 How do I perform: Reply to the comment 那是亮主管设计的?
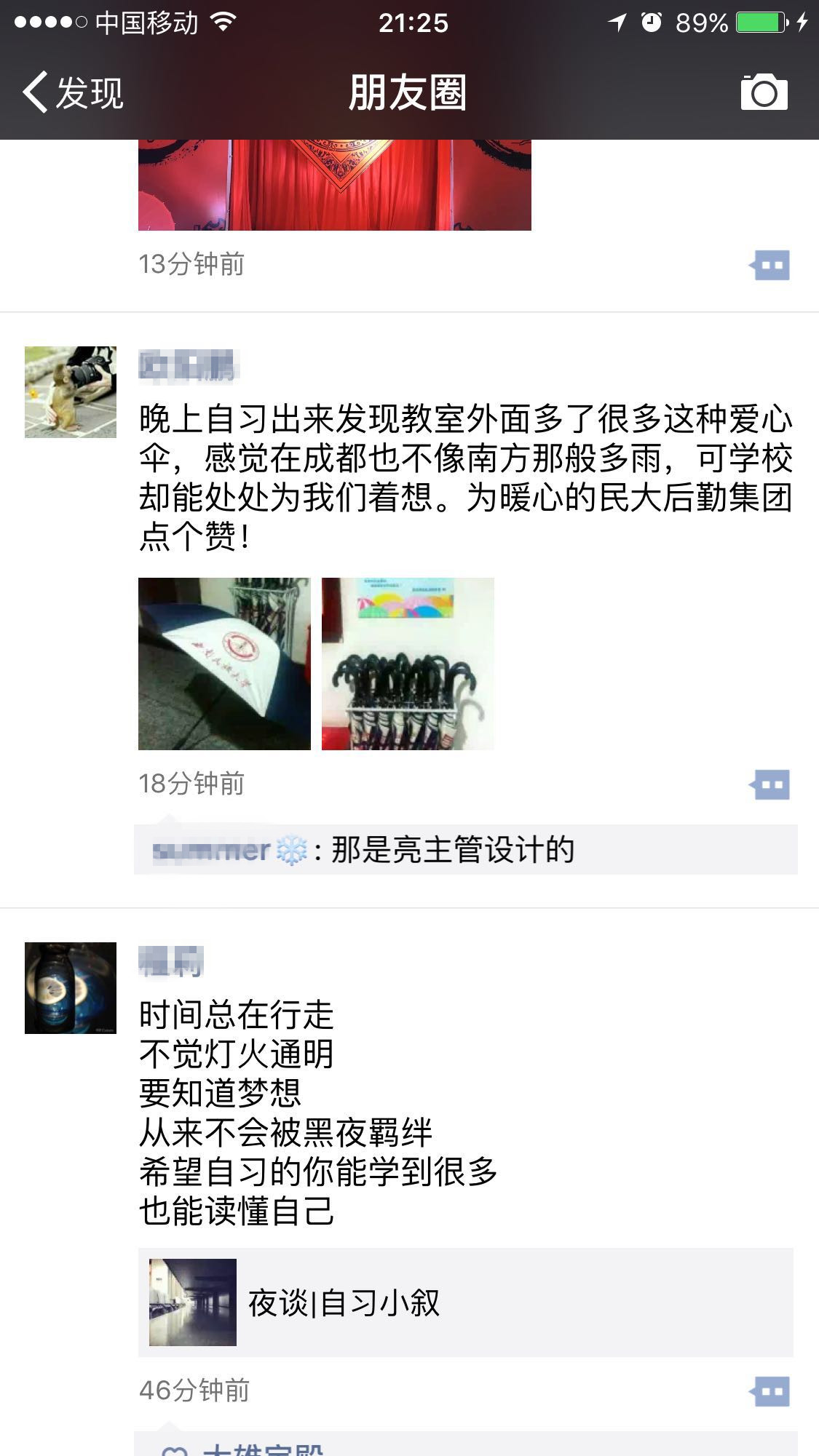pos(453,850)
